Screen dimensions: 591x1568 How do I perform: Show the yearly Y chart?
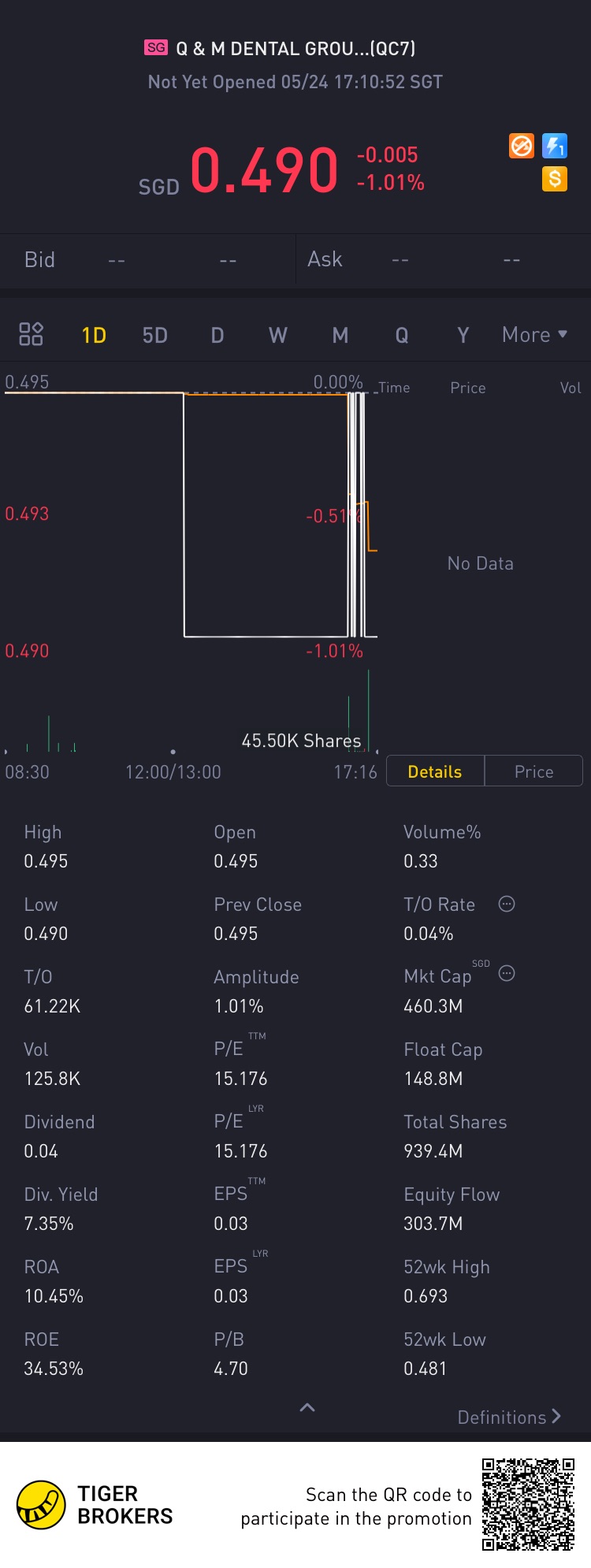click(463, 336)
